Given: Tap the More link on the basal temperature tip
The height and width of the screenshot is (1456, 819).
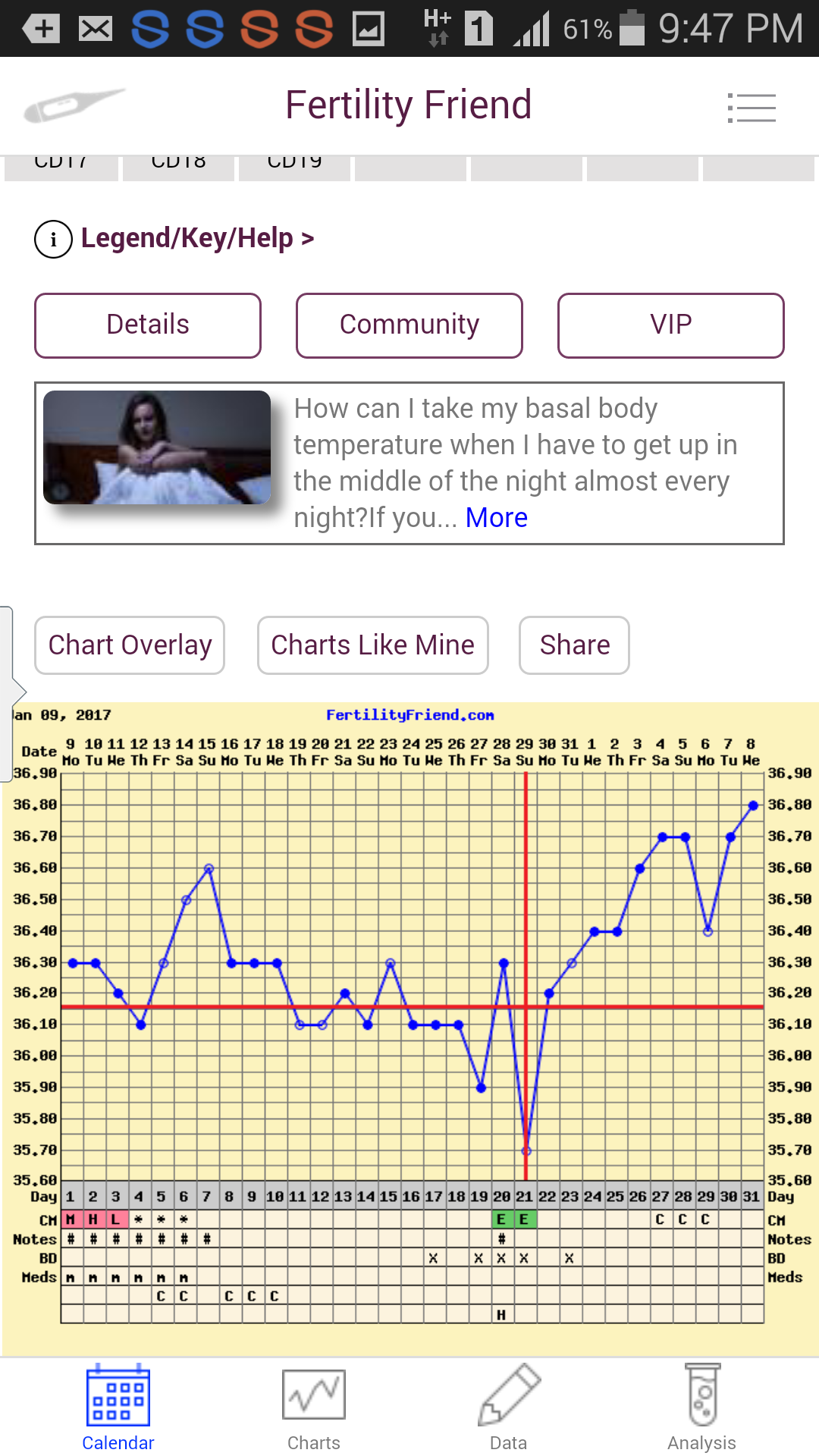Looking at the screenshot, I should [x=497, y=518].
